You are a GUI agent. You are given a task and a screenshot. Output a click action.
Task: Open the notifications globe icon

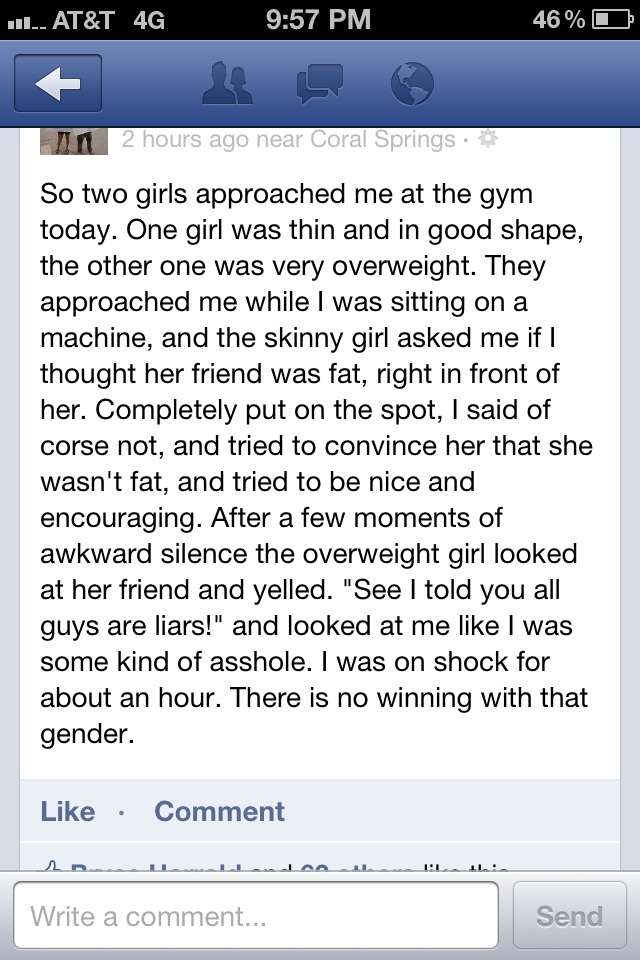click(412, 83)
